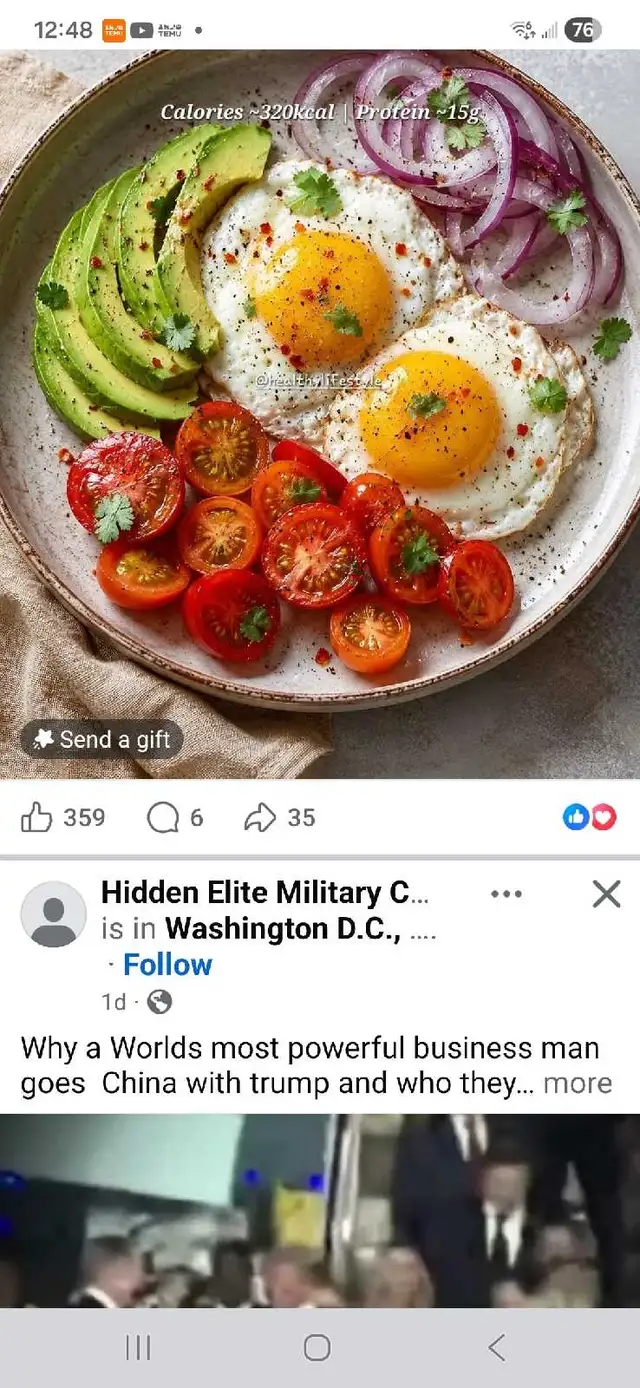The image size is (640, 1388).
Task: Open the three-dot post options menu
Action: click(x=507, y=893)
